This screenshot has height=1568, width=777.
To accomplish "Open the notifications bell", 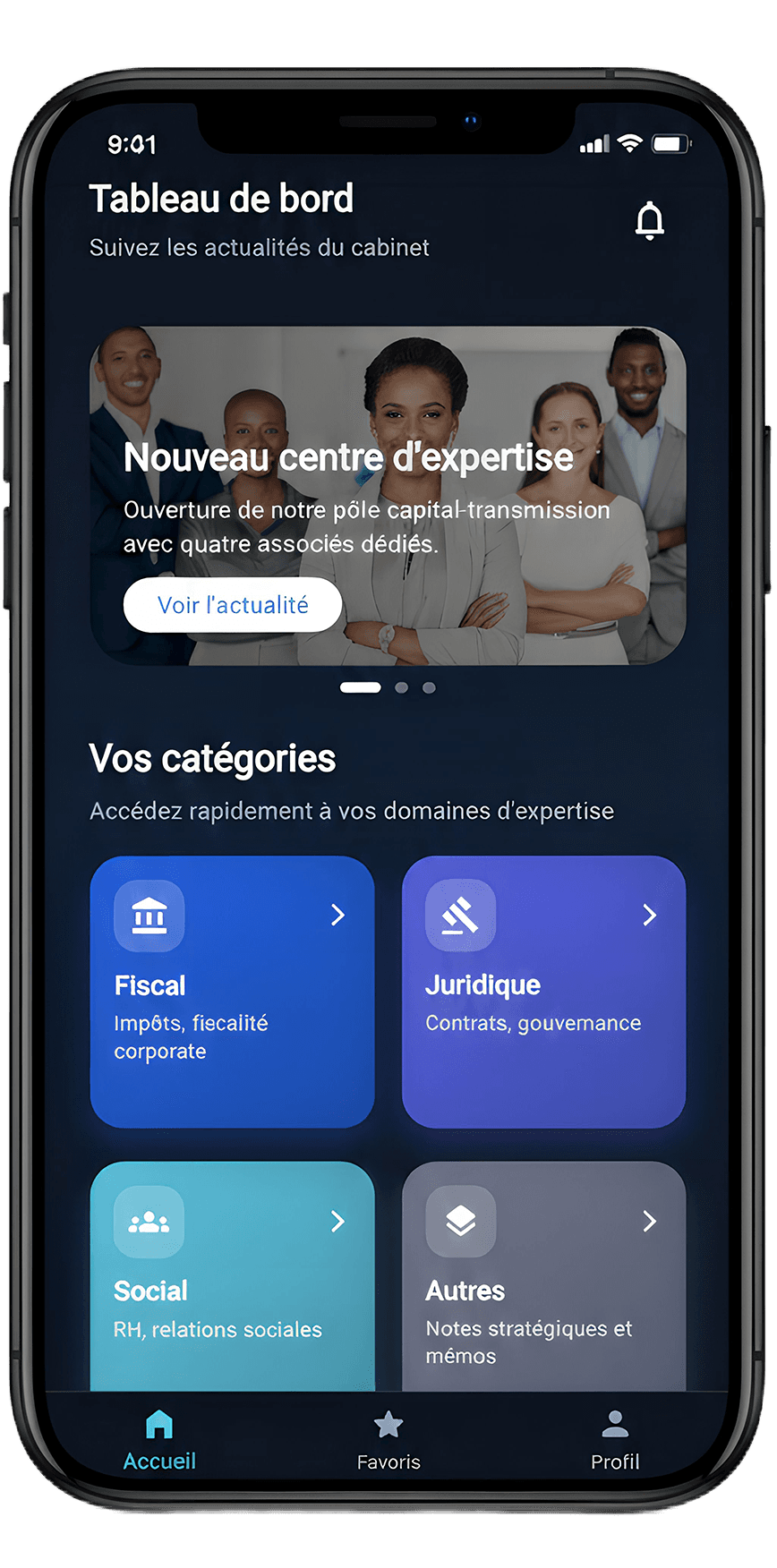I will coord(650,220).
